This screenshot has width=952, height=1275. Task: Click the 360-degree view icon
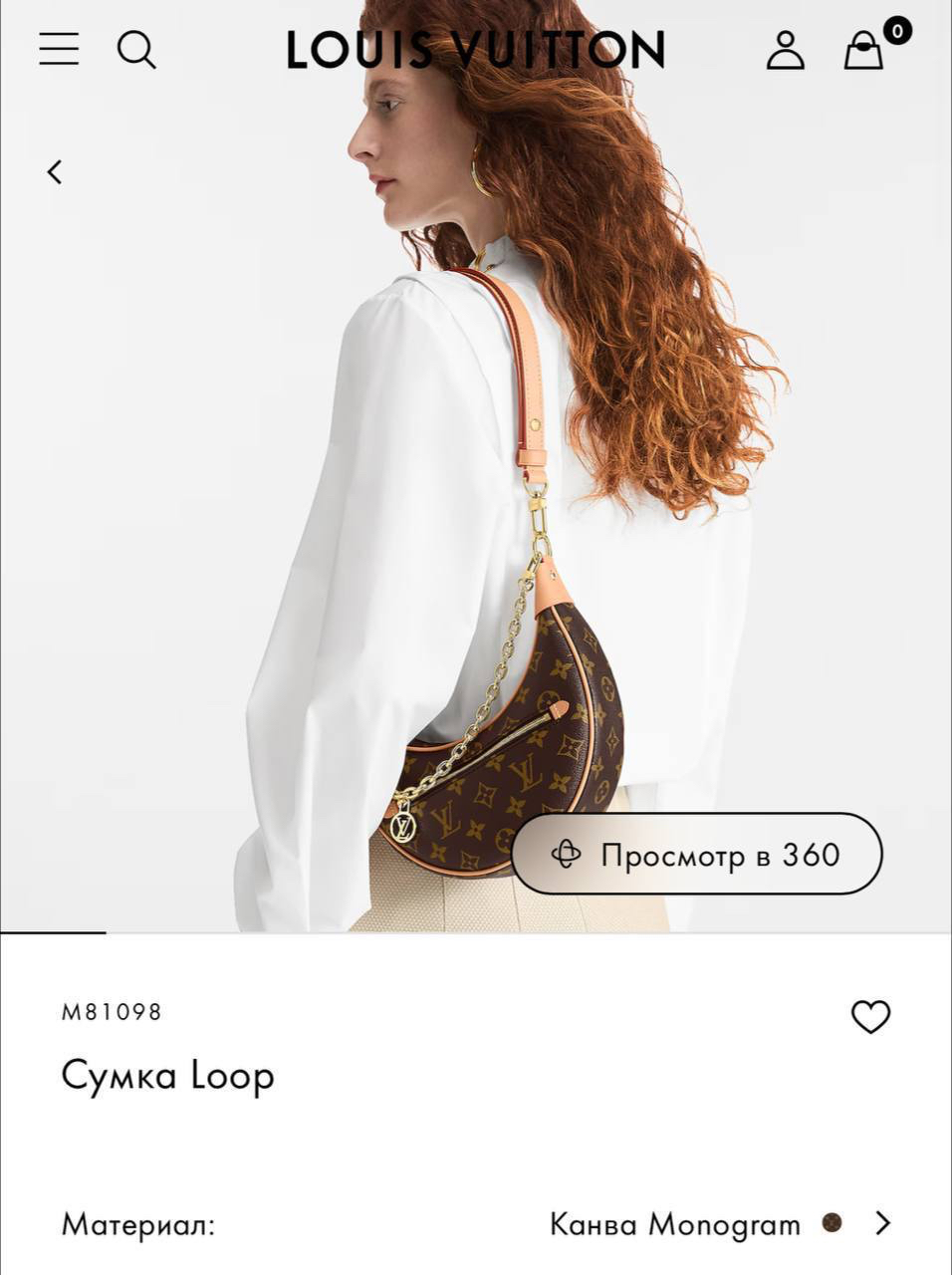(x=566, y=855)
